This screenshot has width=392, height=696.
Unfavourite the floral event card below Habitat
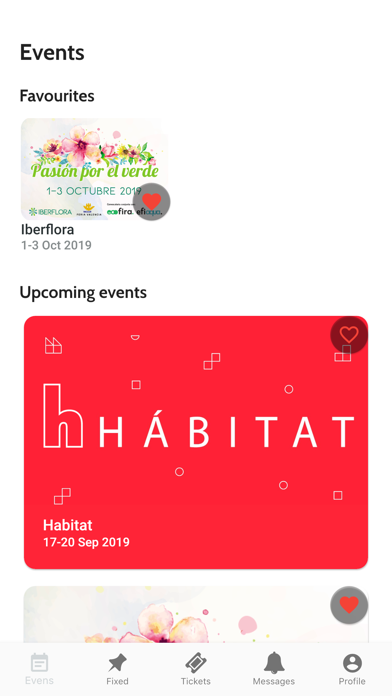pyautogui.click(x=349, y=605)
